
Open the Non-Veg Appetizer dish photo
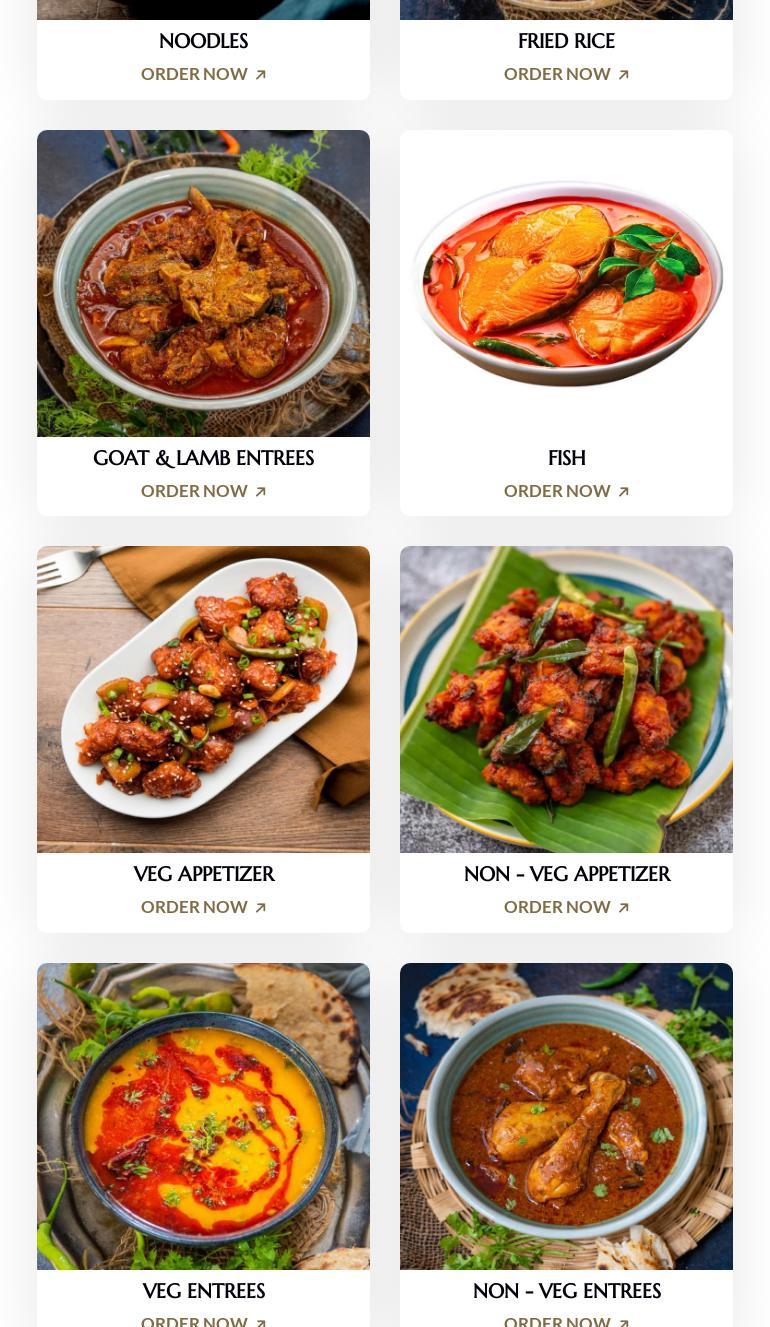pyautogui.click(x=566, y=699)
